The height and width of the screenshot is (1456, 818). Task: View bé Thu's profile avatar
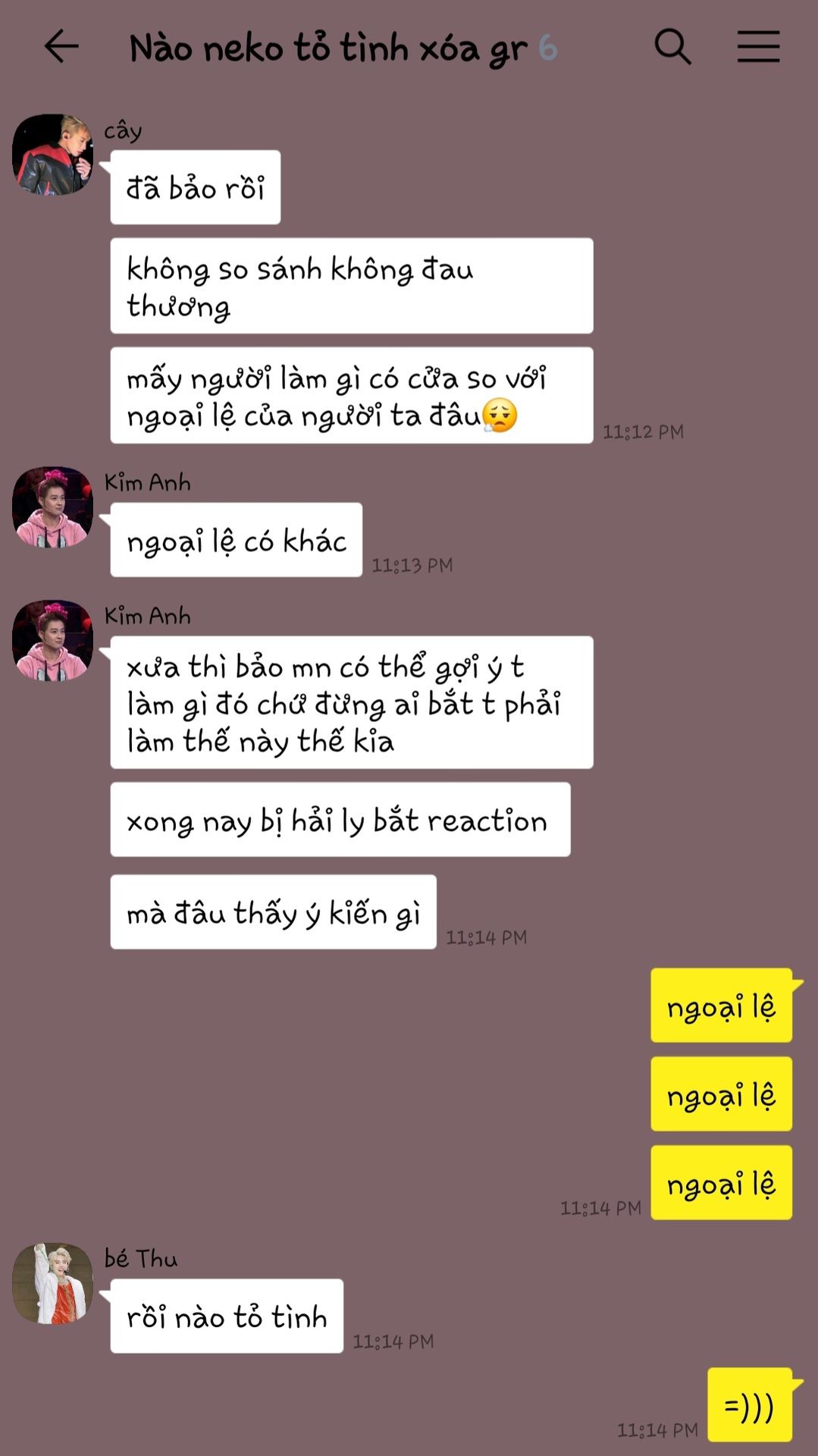coord(52,1284)
